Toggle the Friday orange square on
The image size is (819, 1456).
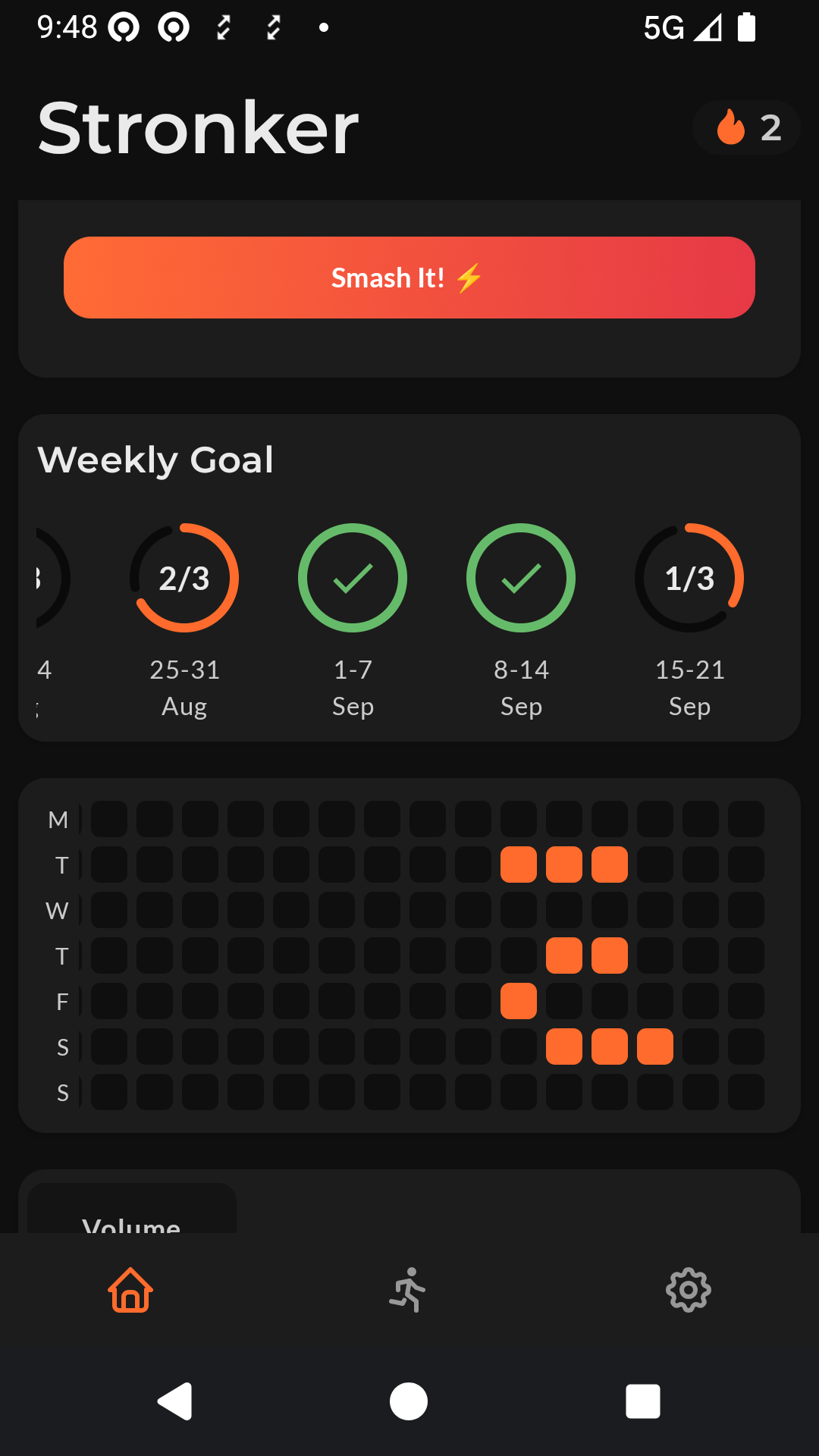pos(519,999)
